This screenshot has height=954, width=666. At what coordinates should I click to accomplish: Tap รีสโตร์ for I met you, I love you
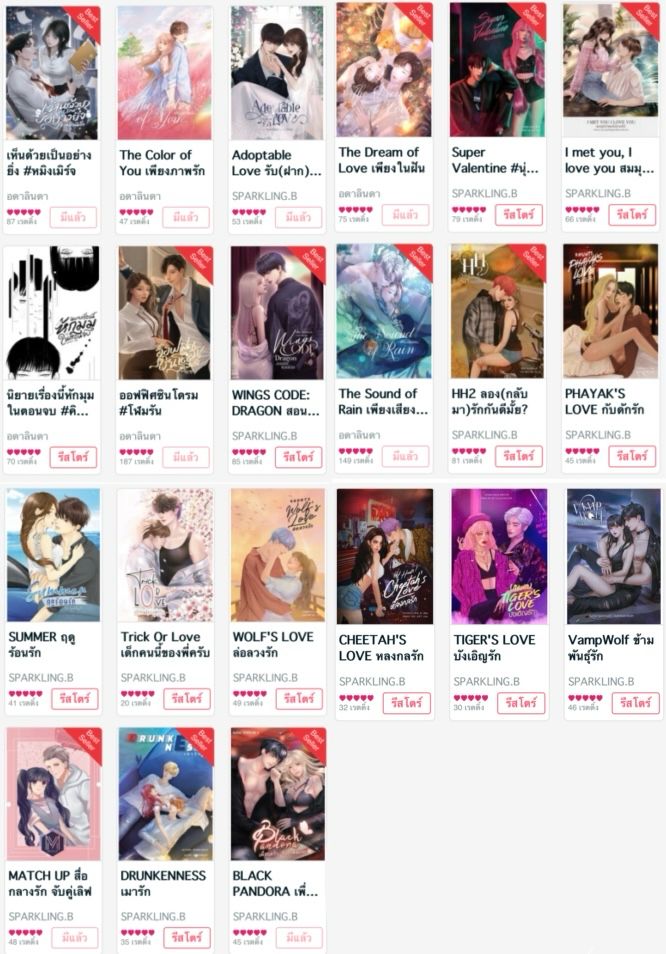pos(632,215)
